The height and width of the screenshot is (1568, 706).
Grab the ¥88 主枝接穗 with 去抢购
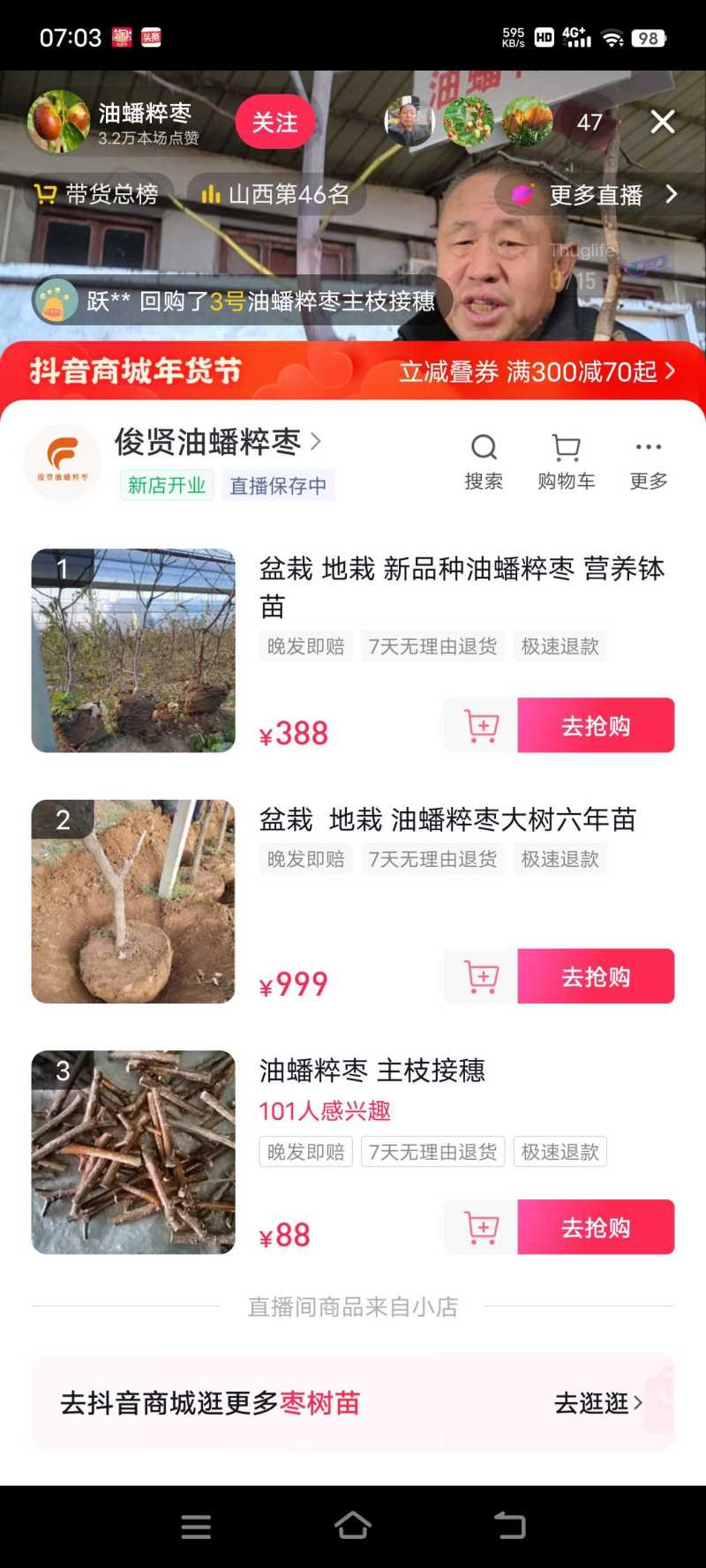click(596, 1227)
